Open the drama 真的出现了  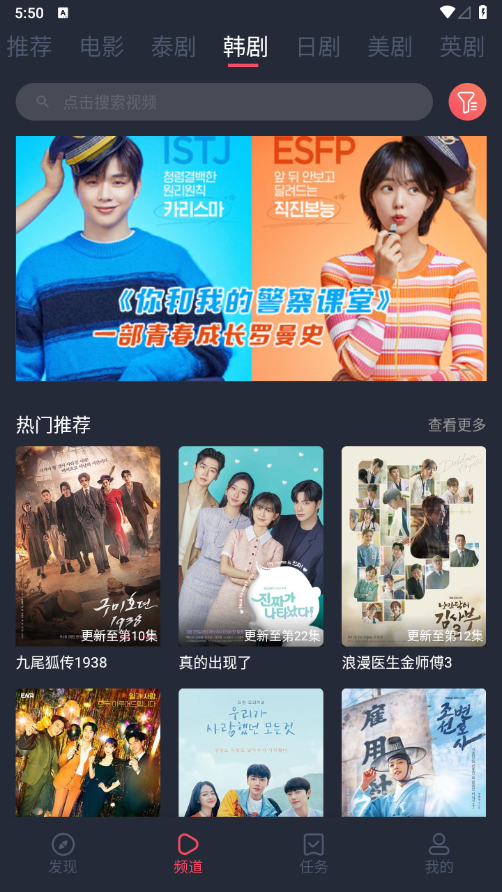251,559
